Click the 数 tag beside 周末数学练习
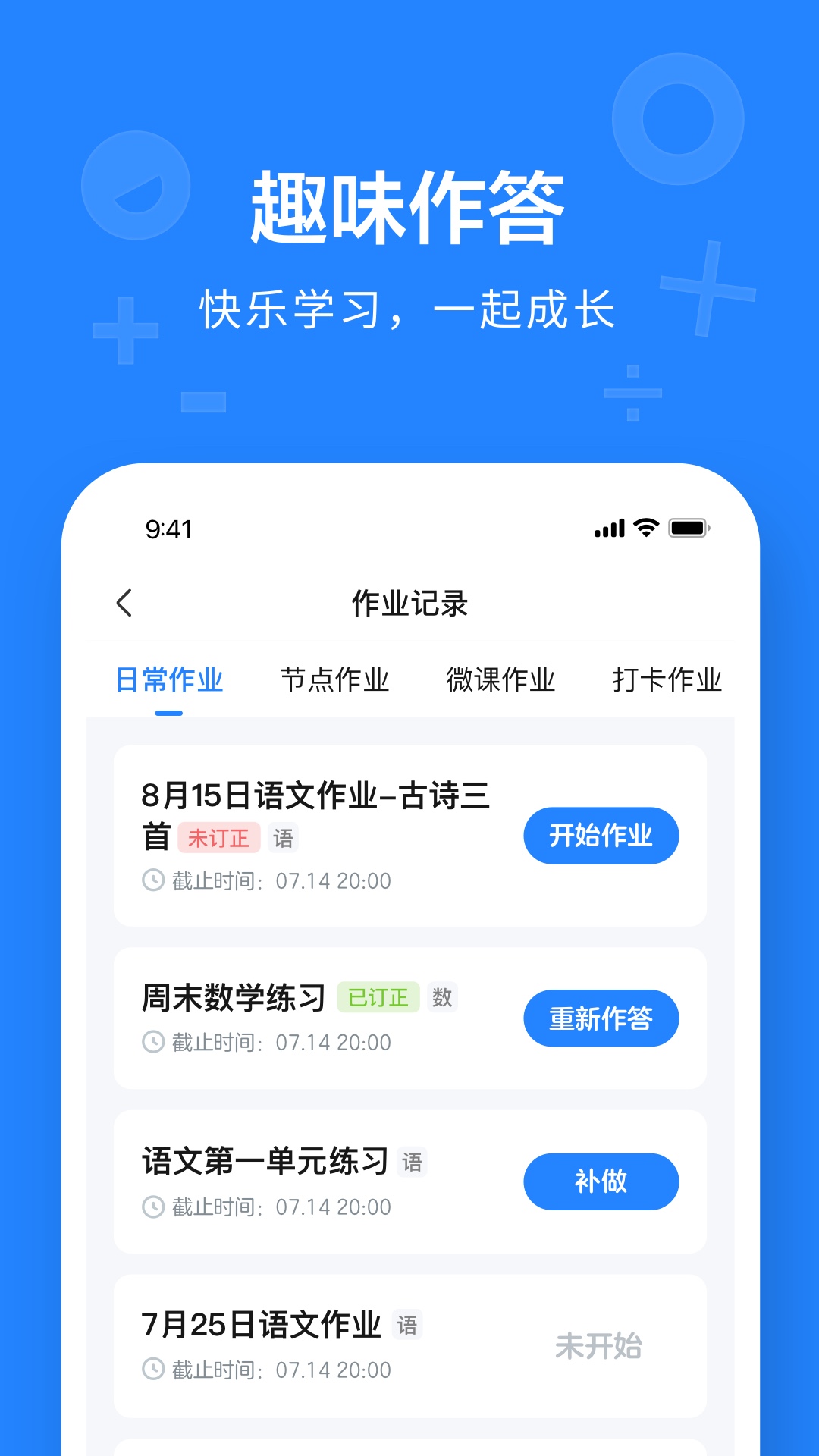The image size is (819, 1456). pyautogui.click(x=444, y=999)
